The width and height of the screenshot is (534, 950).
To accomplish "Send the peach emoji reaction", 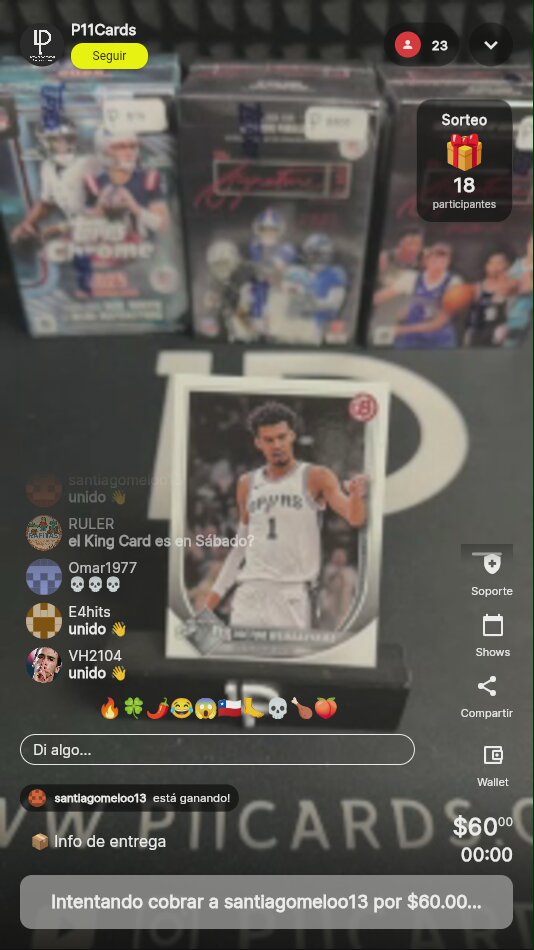I will click(325, 708).
